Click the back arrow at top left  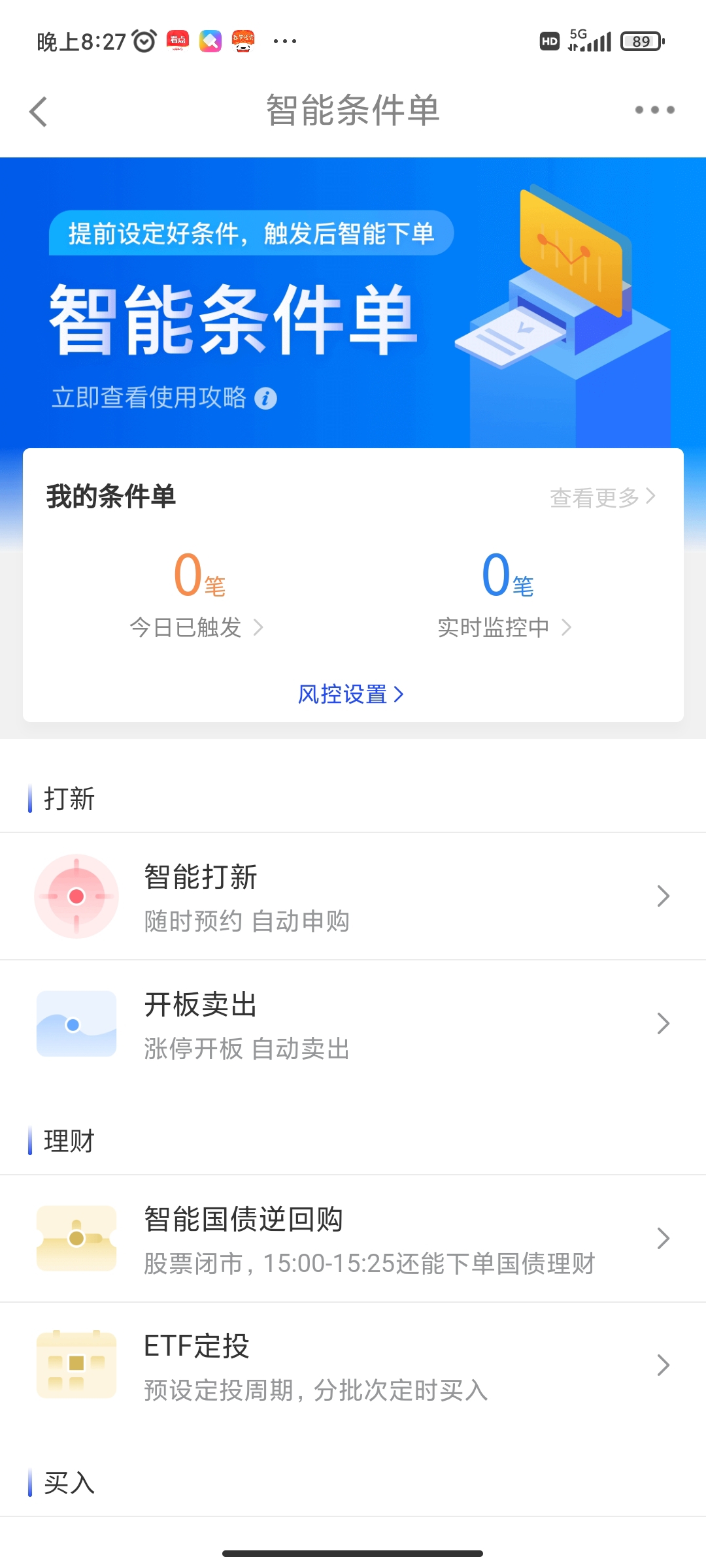[x=37, y=111]
